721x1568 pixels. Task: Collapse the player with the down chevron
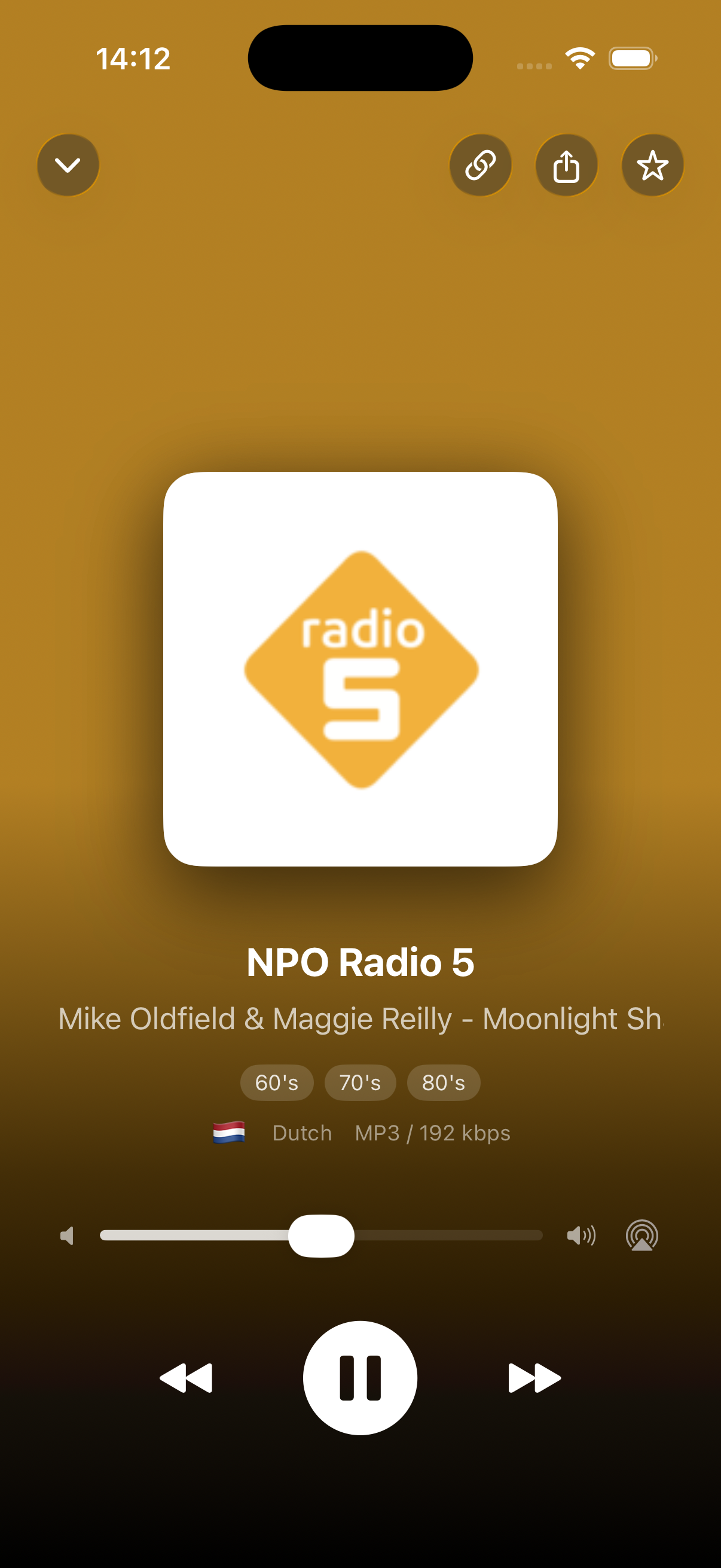click(x=68, y=165)
